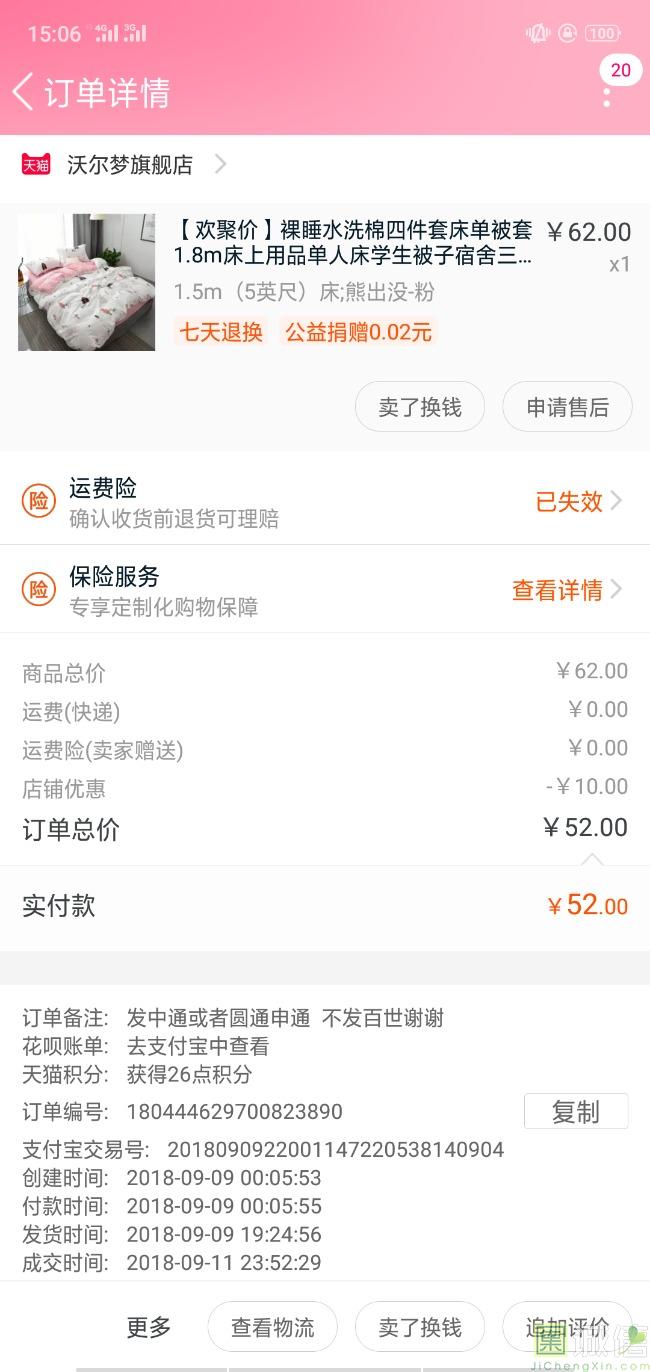Go back from order details

pyautogui.click(x=24, y=92)
